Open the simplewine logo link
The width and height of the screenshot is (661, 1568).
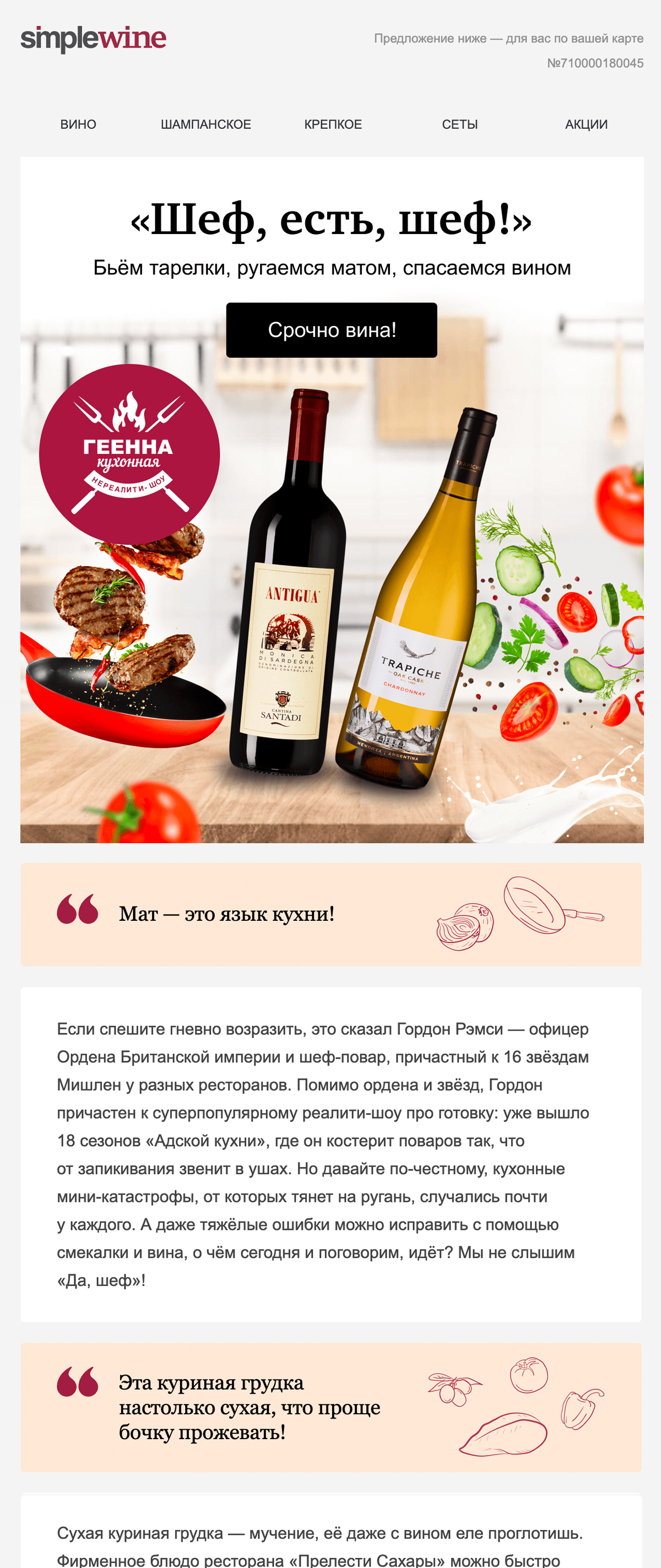[93, 39]
